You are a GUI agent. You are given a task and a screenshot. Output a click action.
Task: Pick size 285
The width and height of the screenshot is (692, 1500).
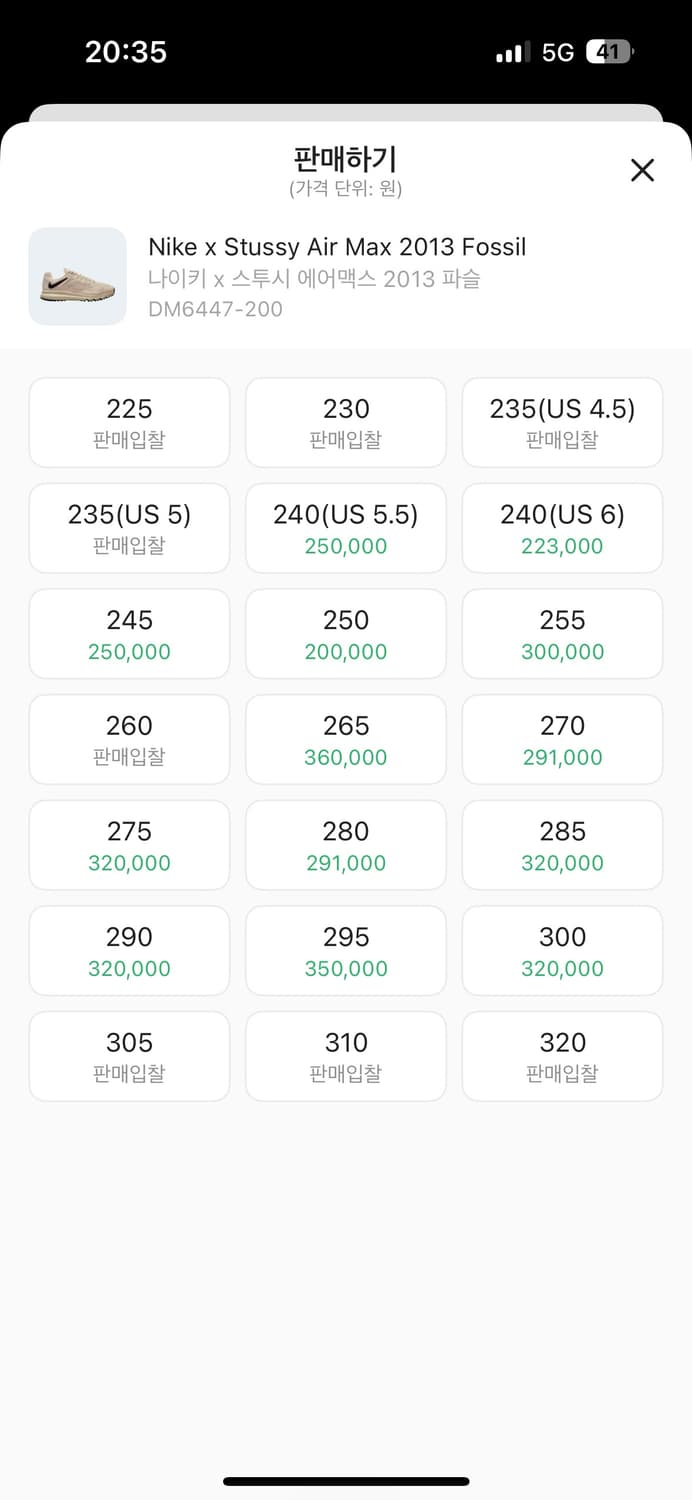[562, 845]
